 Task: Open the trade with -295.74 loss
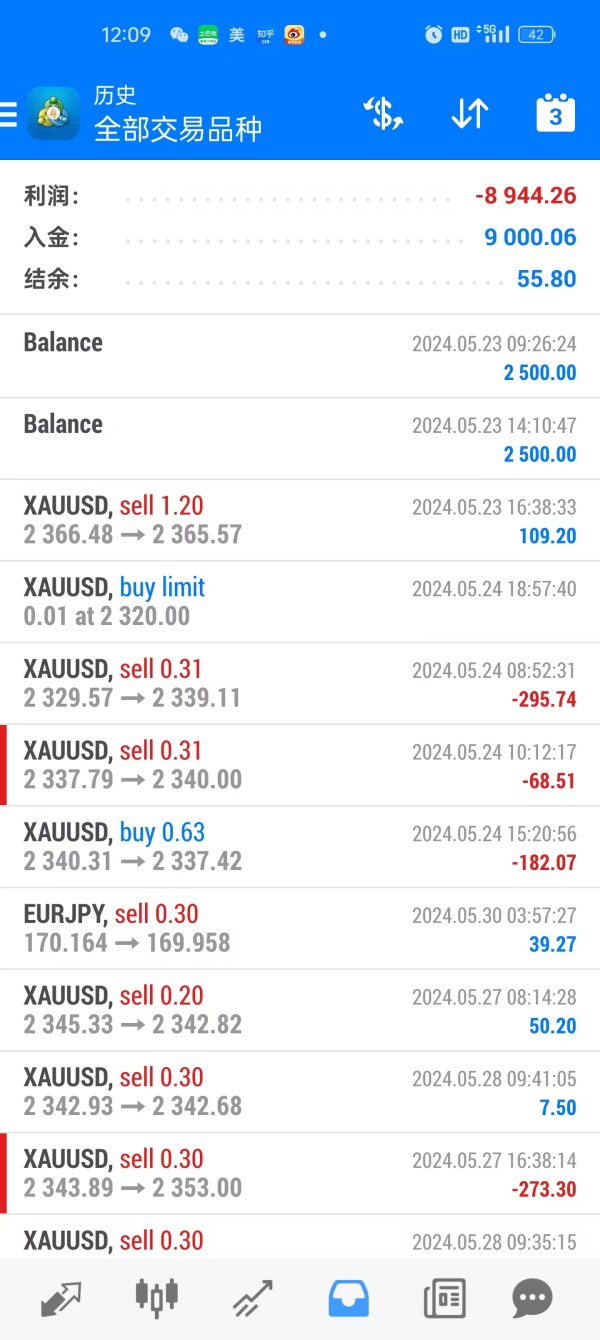tap(300, 684)
